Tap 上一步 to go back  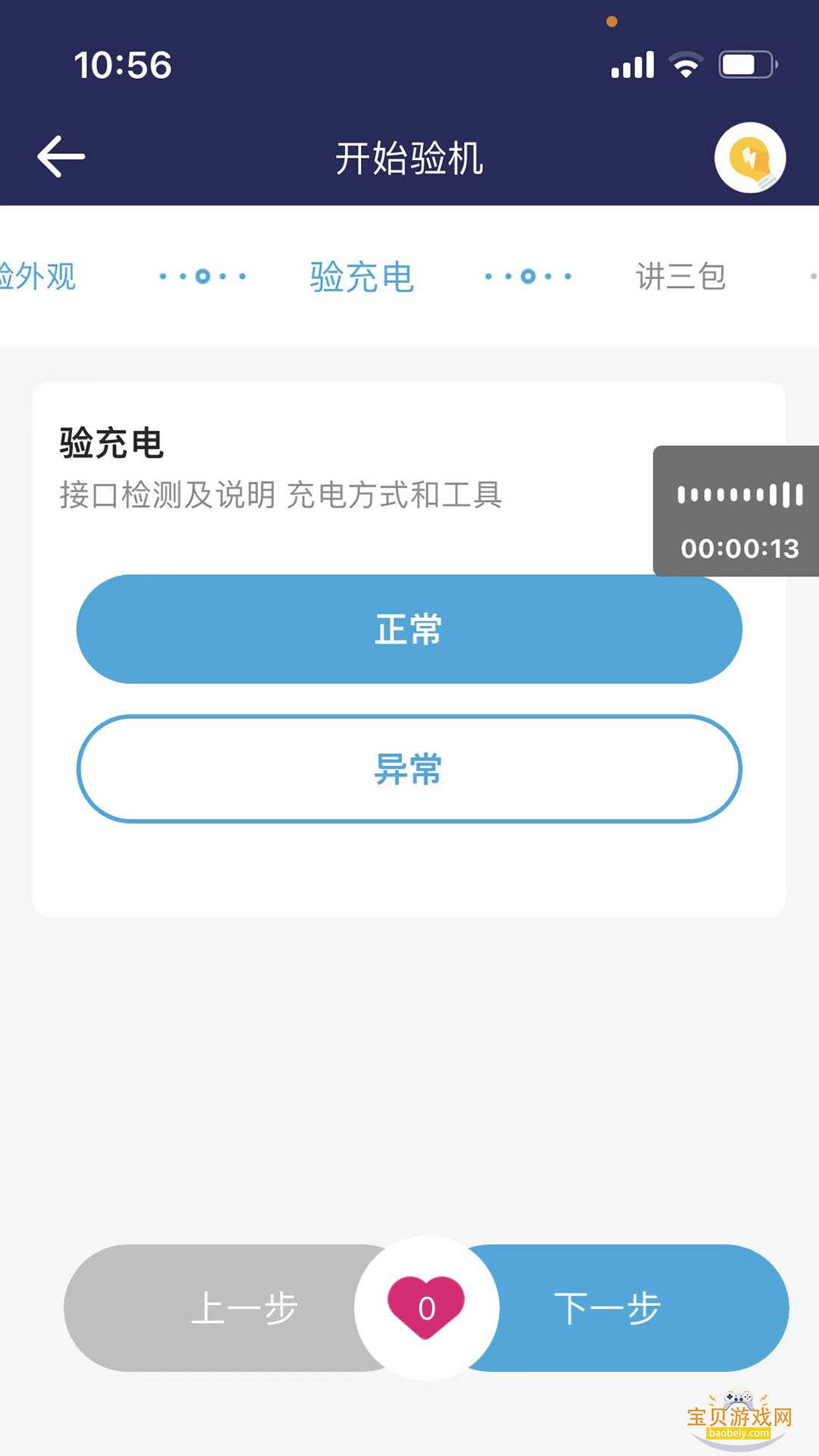tap(244, 1306)
